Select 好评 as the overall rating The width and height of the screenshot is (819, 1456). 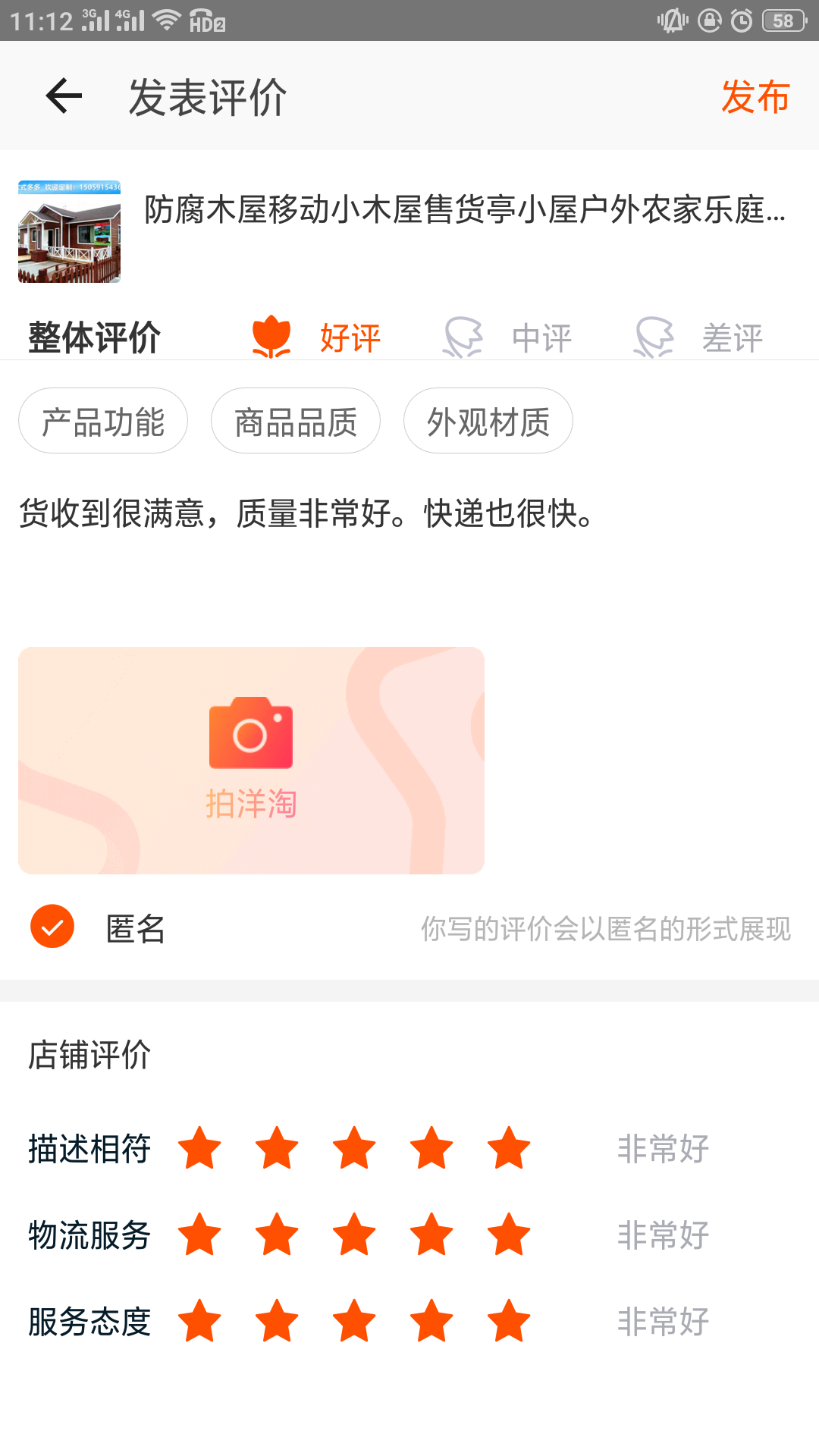[317, 337]
